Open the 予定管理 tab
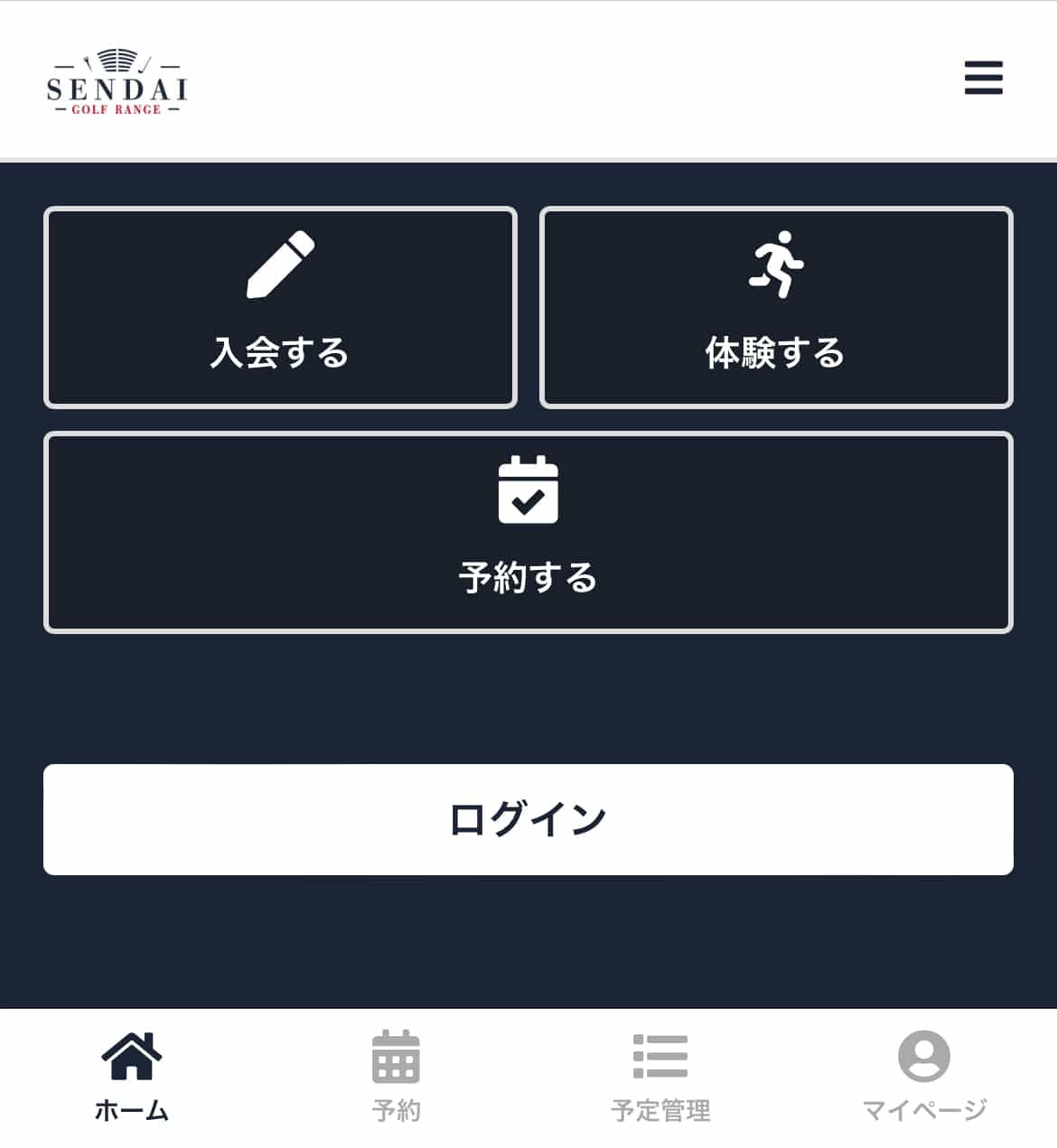1057x1148 pixels. click(660, 1077)
